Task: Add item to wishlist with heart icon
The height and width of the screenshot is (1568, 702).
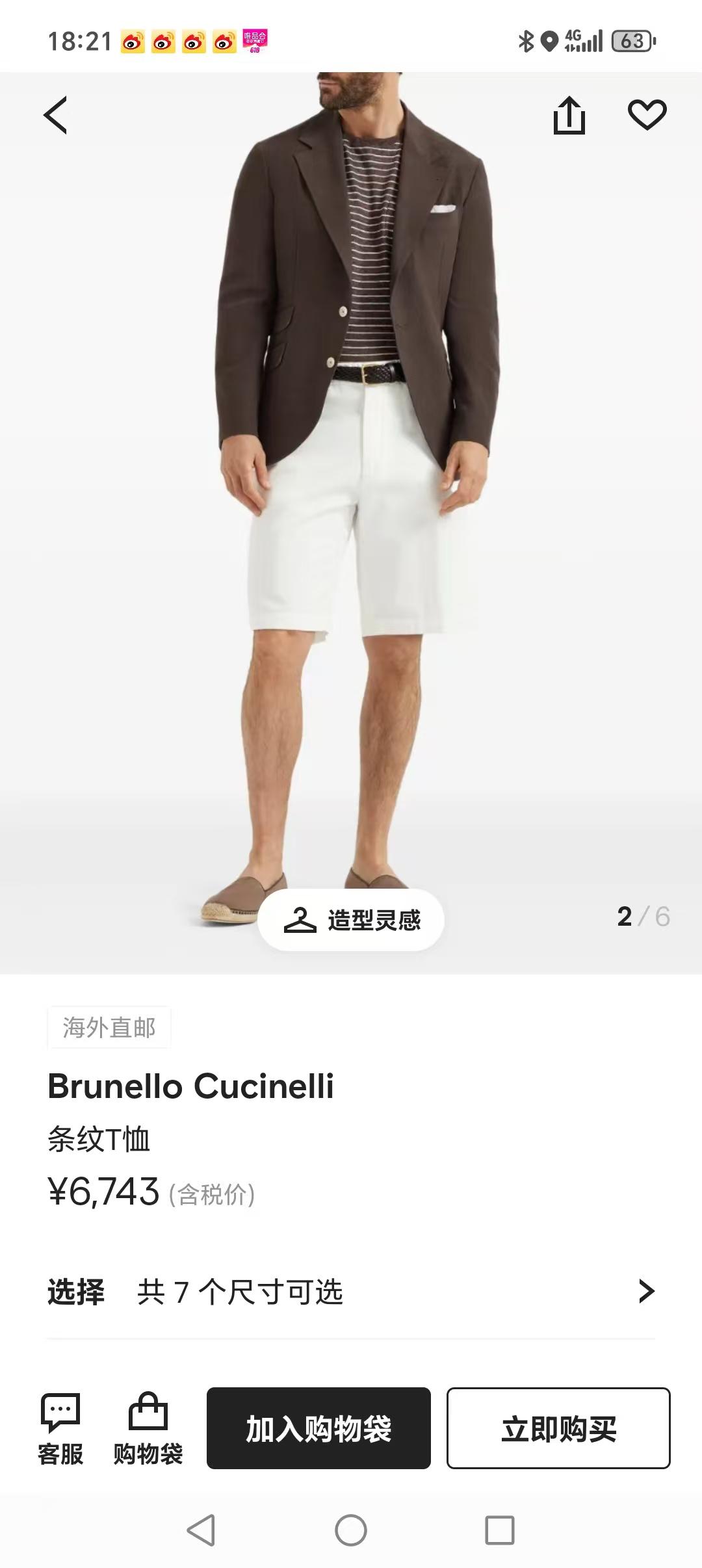Action: tap(647, 115)
